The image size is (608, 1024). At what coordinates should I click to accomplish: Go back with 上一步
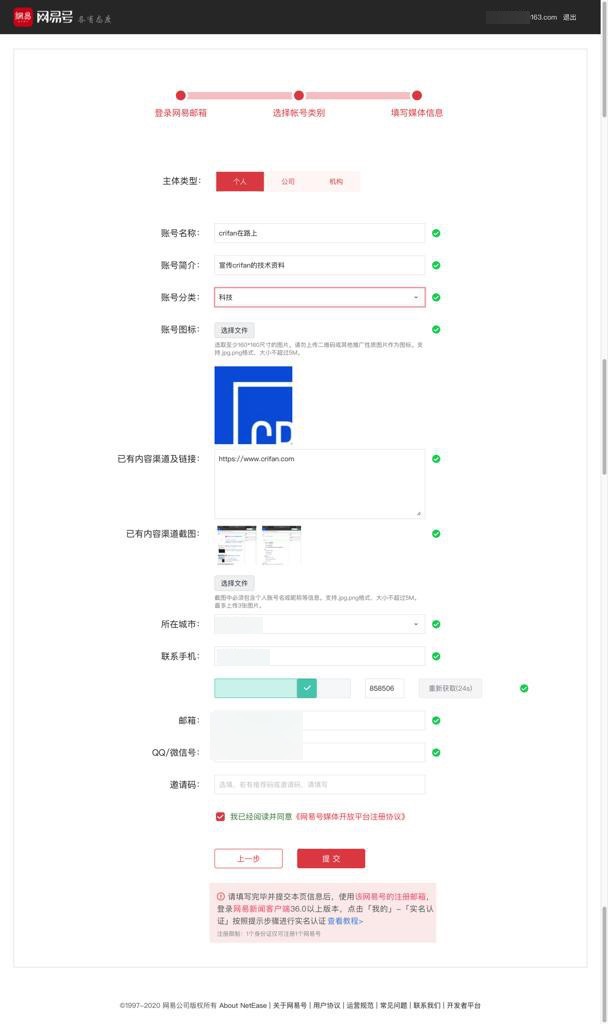(x=248, y=859)
